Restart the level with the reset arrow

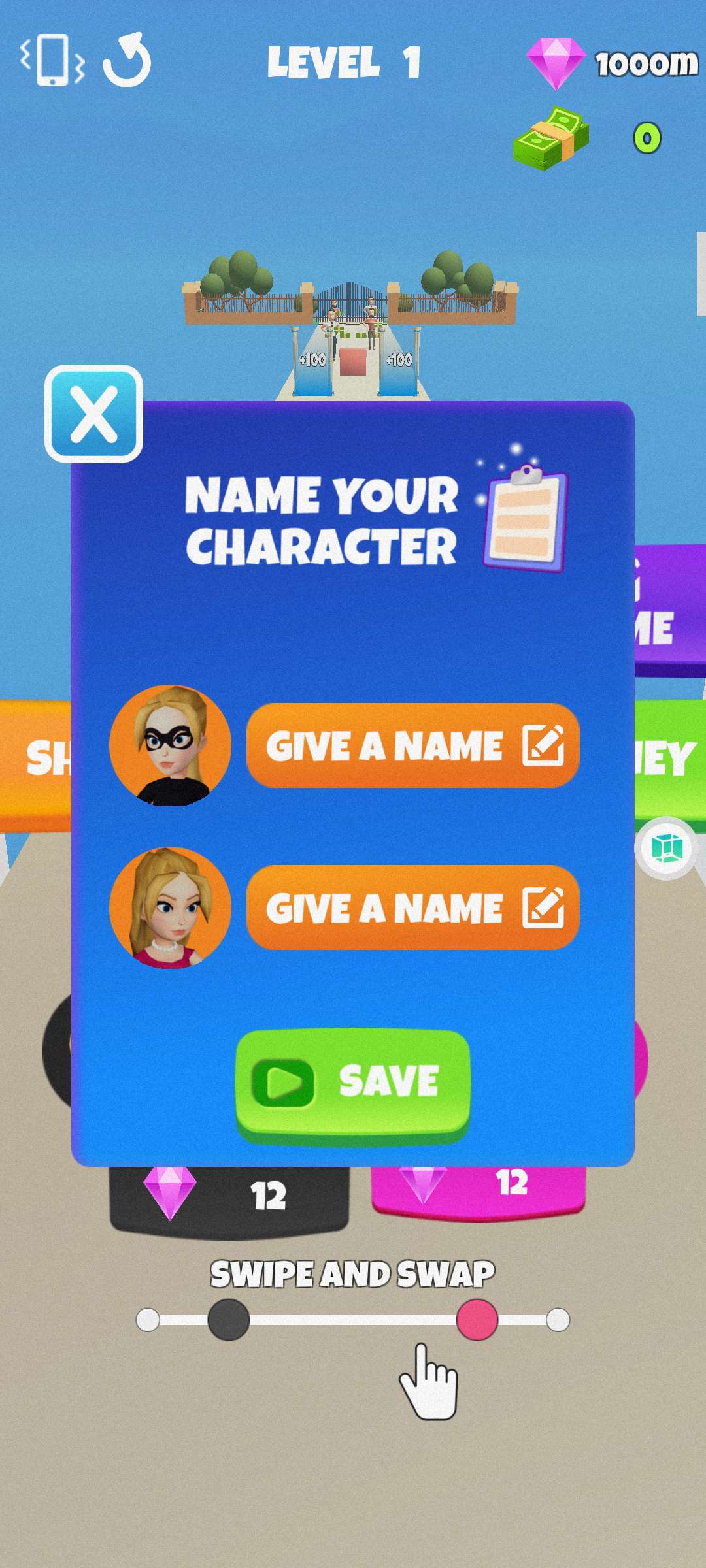(x=127, y=60)
